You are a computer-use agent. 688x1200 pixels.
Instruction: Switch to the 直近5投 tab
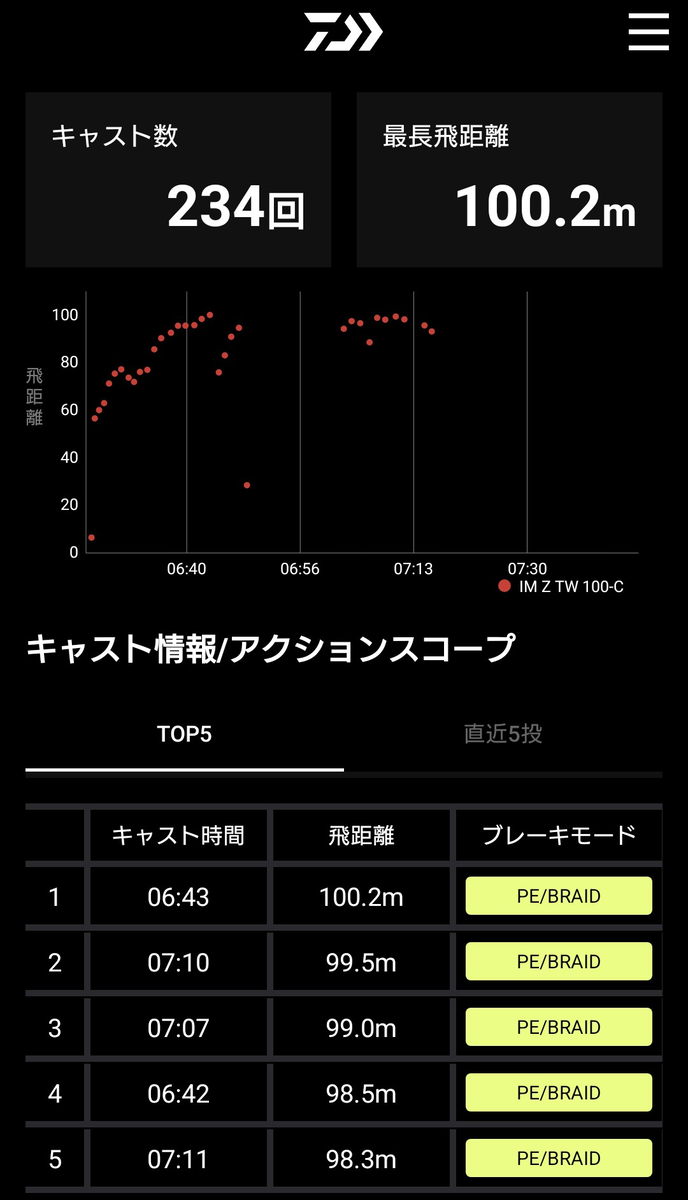[503, 734]
